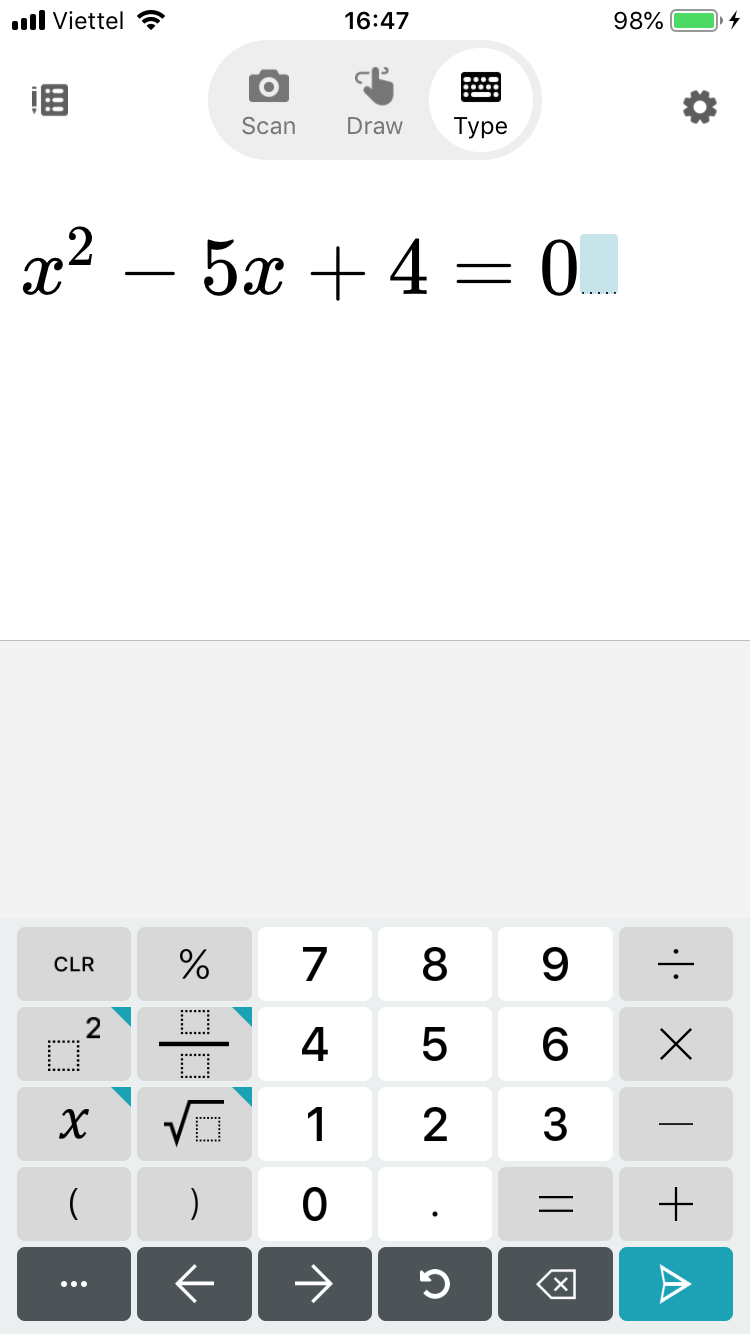Delete the last character with backspace
The width and height of the screenshot is (750, 1334).
pos(555,1284)
